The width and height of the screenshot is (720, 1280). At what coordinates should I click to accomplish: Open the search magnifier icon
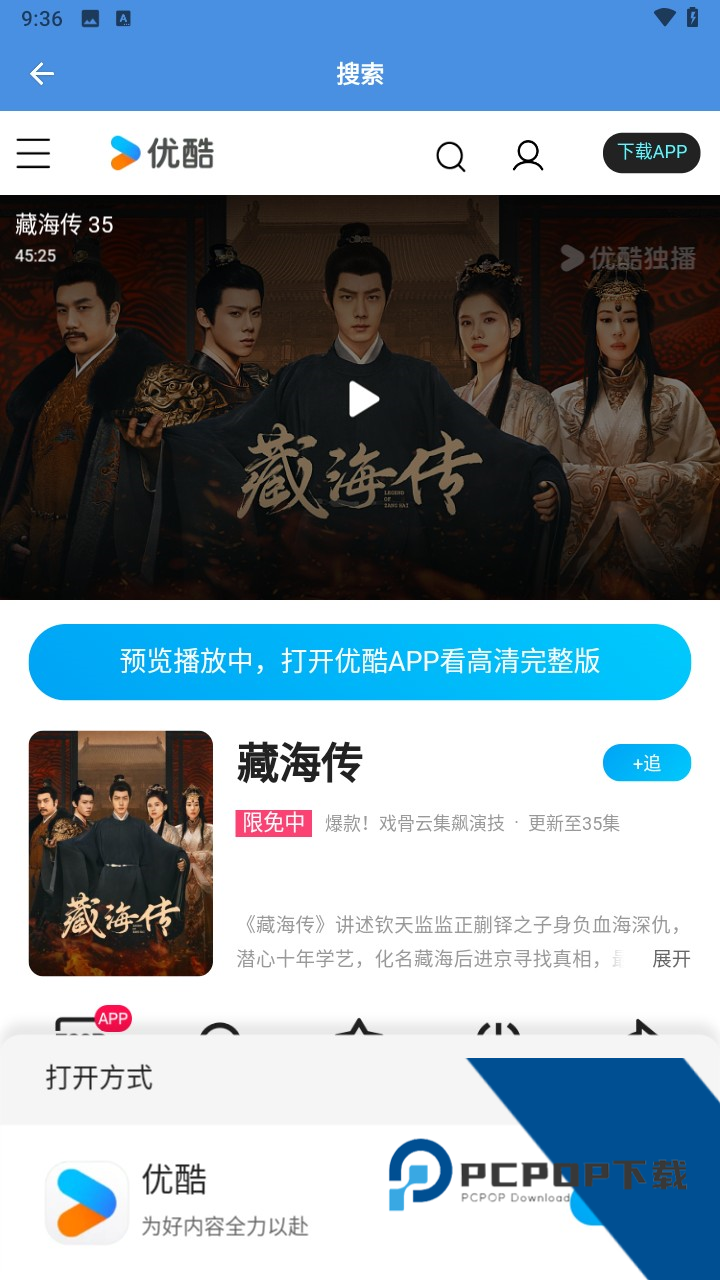pos(450,156)
